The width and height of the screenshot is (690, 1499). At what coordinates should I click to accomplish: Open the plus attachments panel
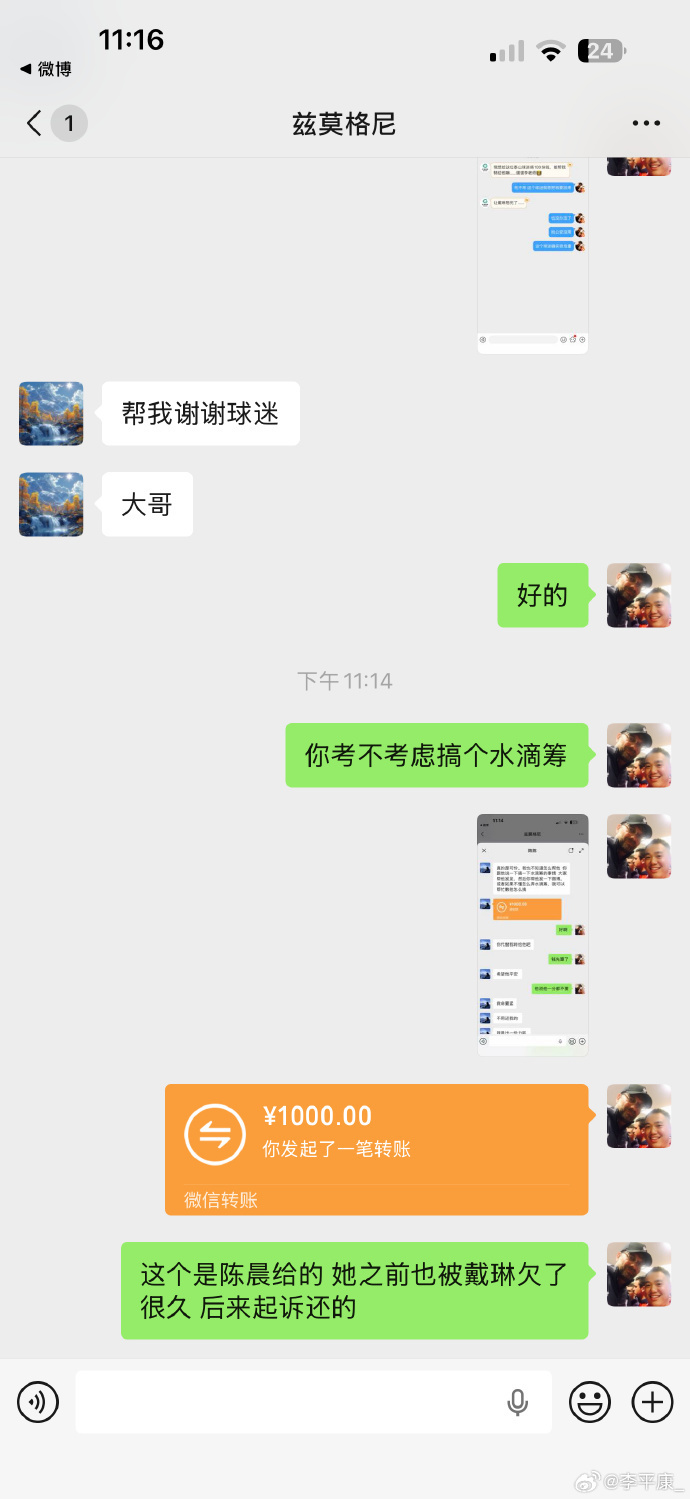pos(652,1402)
